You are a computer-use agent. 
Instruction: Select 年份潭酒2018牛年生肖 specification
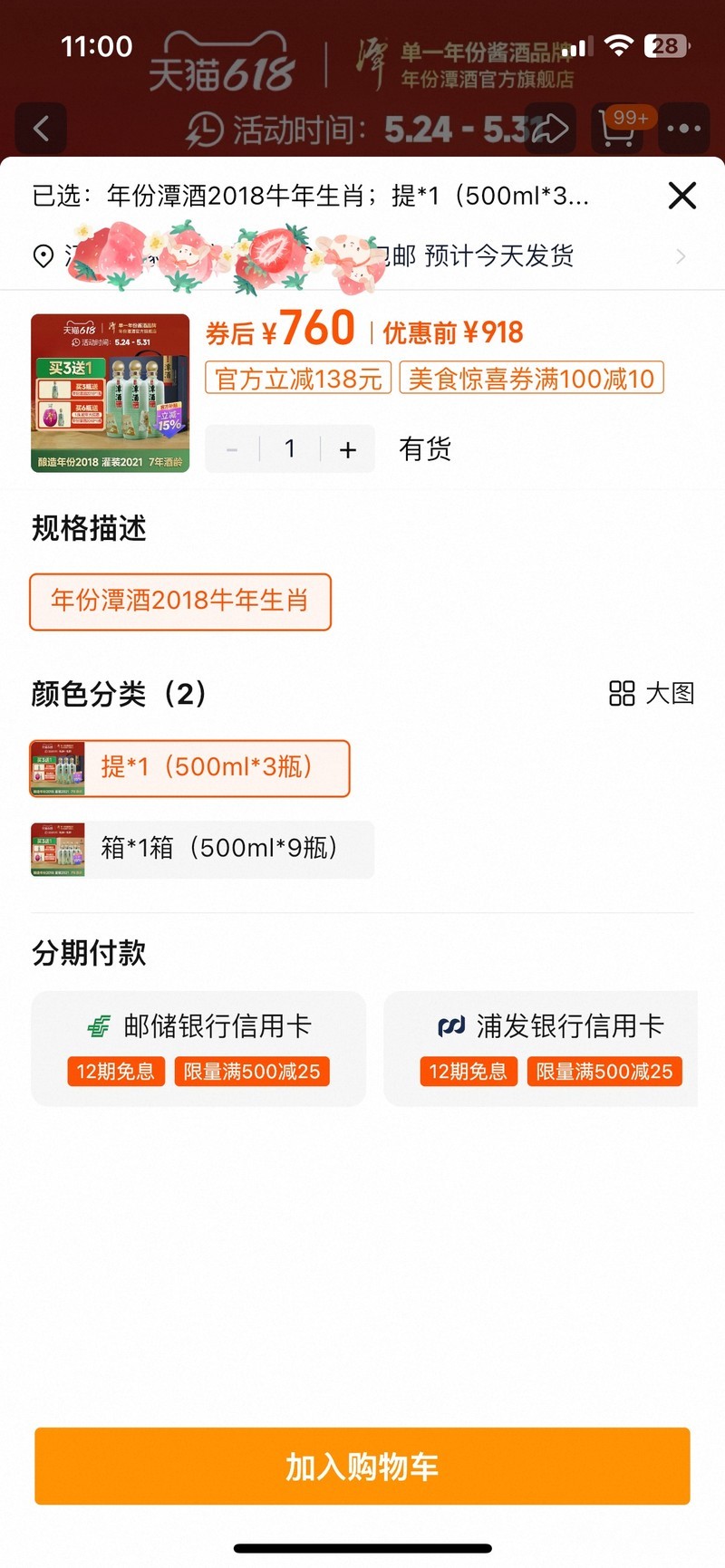(x=180, y=601)
